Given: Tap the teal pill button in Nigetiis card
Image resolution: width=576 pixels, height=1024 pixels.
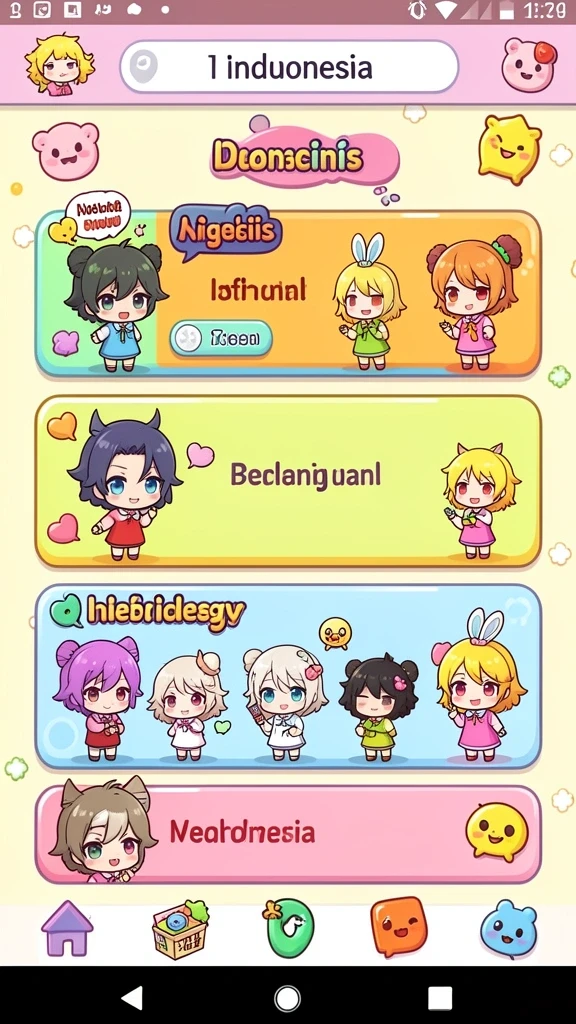Looking at the screenshot, I should [x=221, y=338].
